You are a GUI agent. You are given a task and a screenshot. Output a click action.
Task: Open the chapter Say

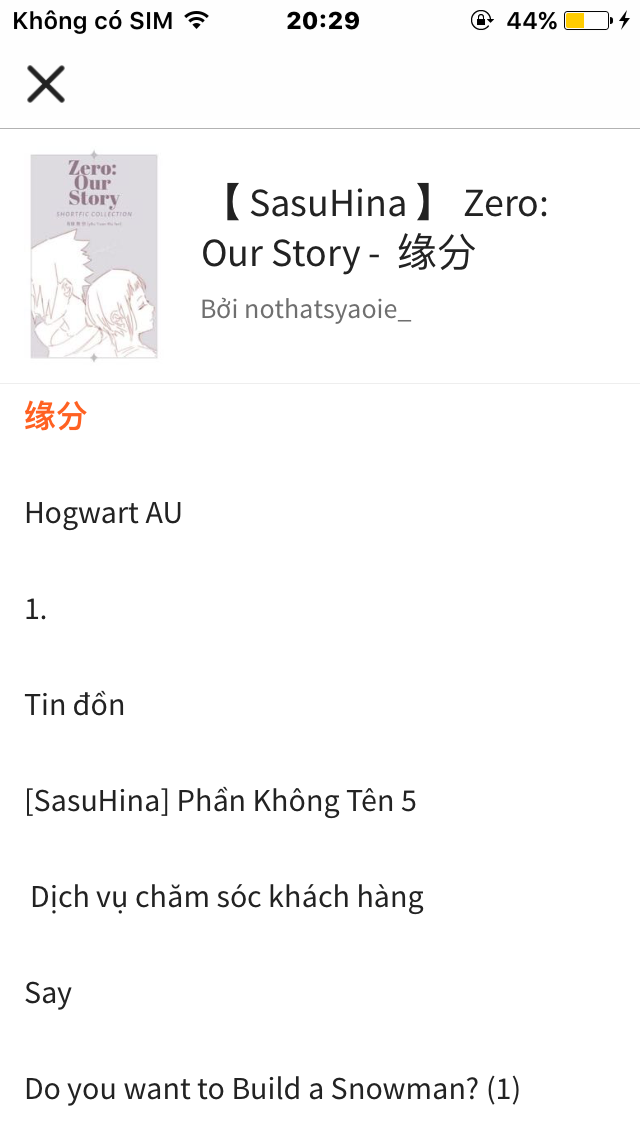click(x=48, y=993)
